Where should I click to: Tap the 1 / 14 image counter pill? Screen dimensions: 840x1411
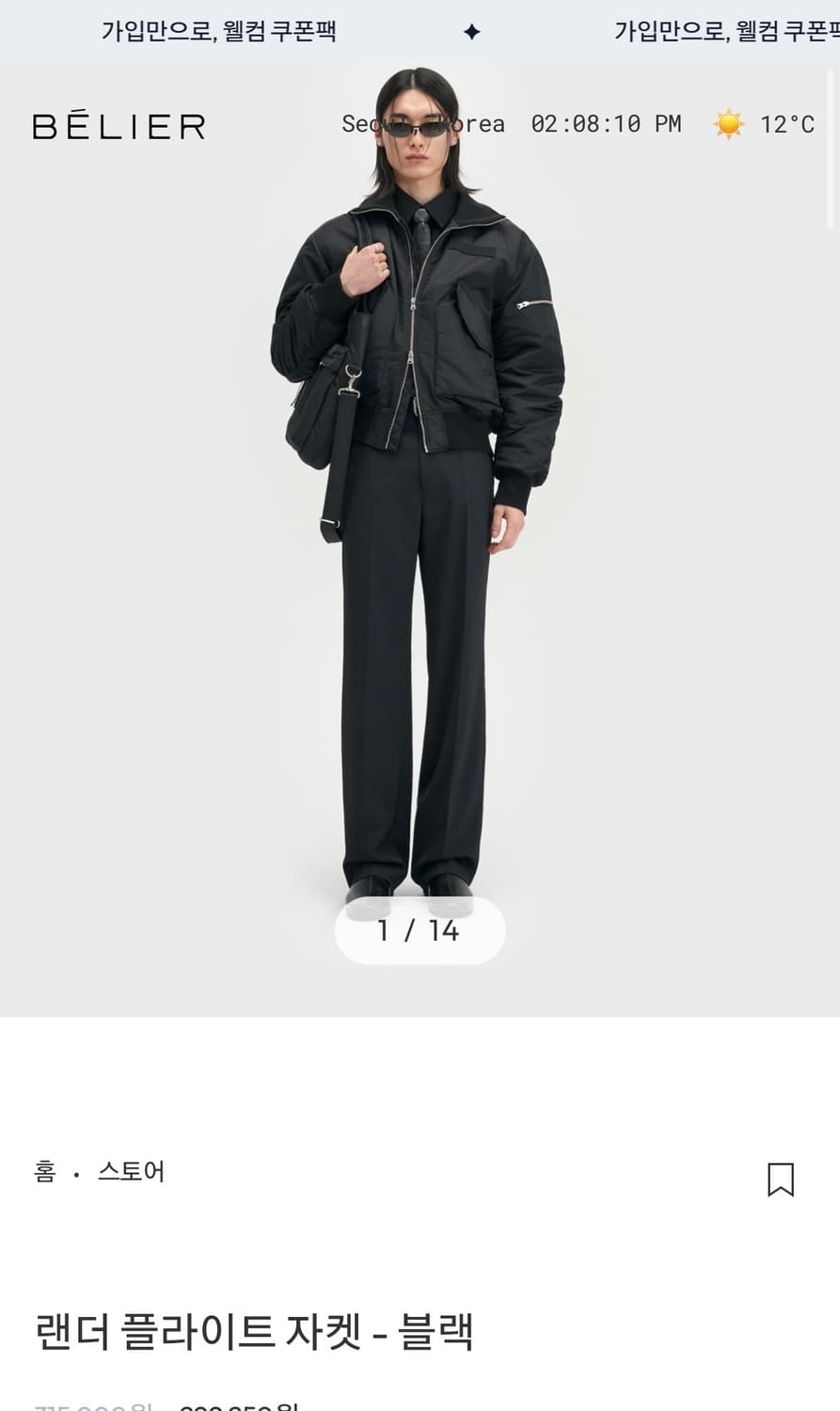pos(420,929)
